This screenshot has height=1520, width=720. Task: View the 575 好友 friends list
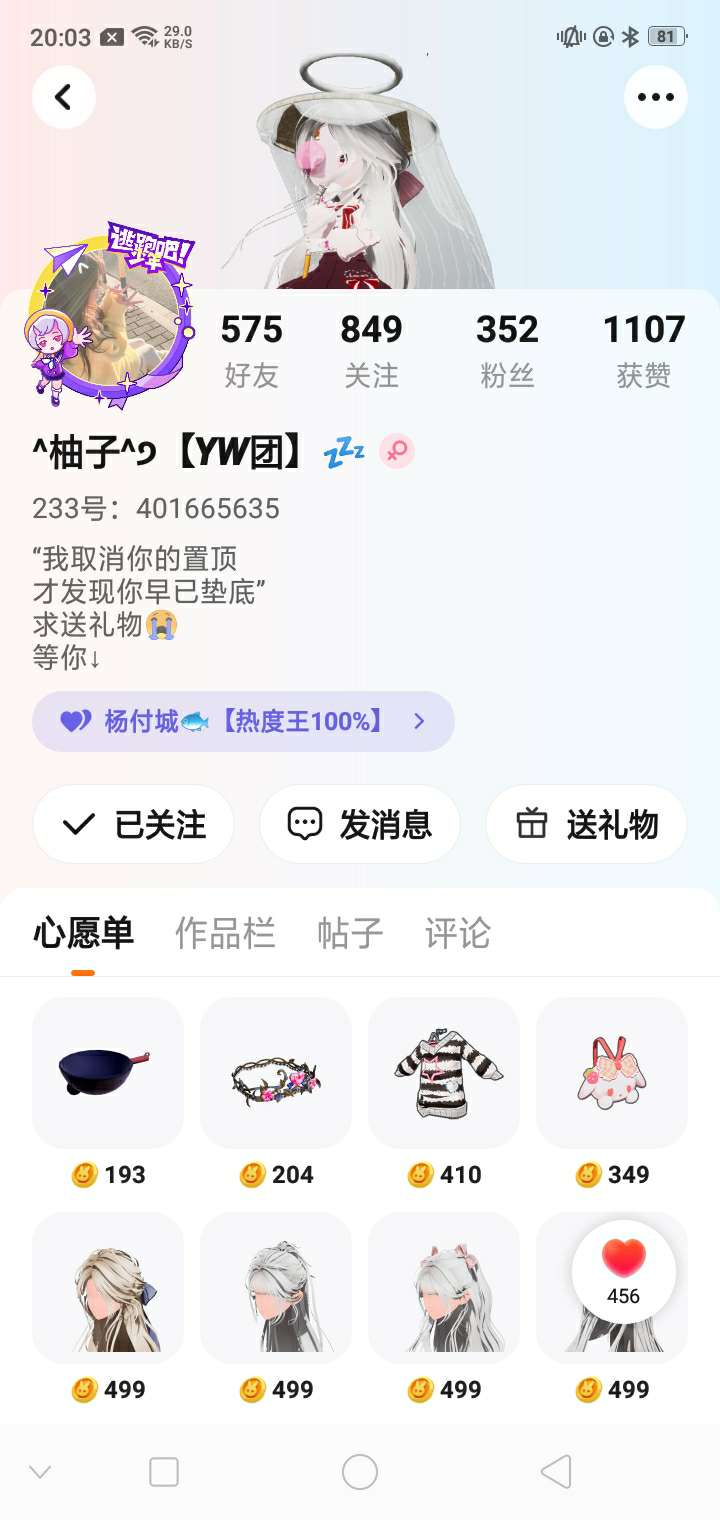251,348
